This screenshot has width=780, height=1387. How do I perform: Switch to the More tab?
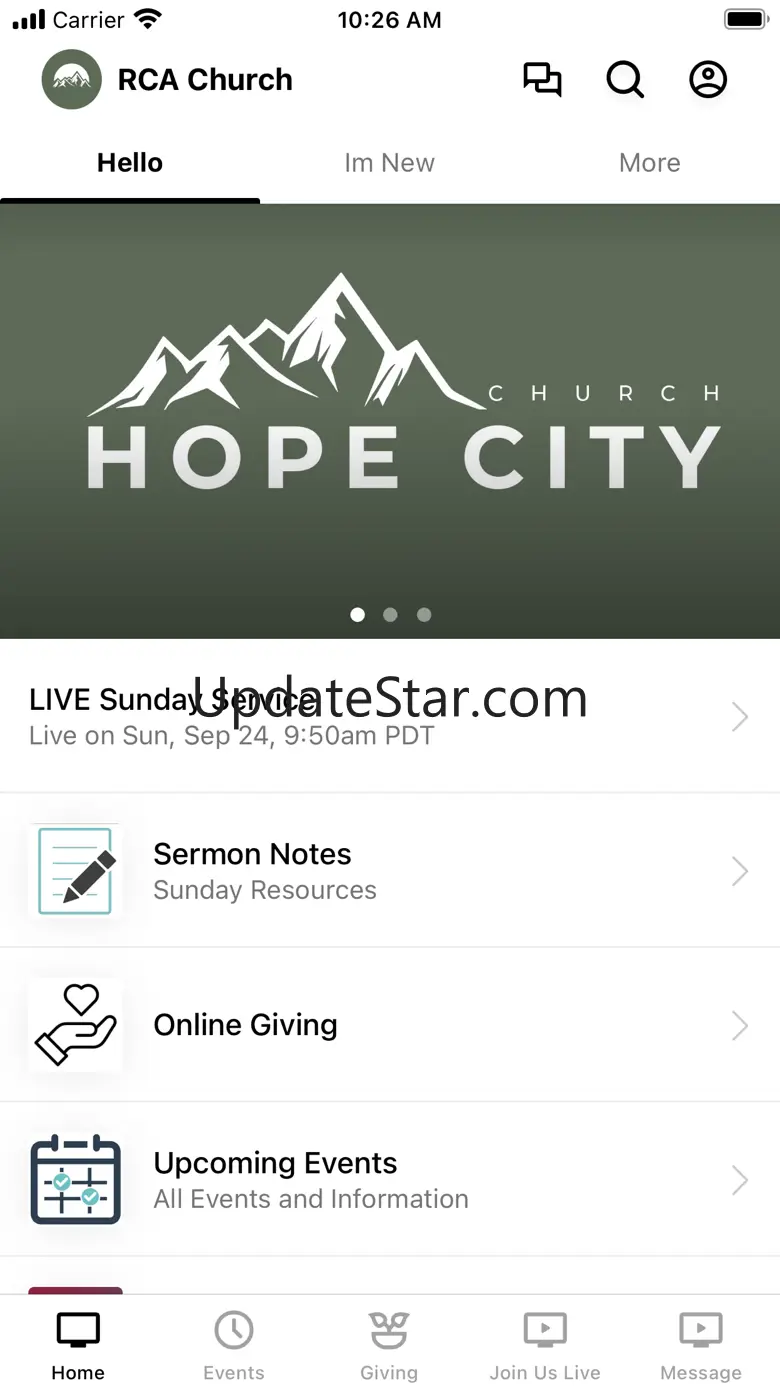pyautogui.click(x=649, y=163)
